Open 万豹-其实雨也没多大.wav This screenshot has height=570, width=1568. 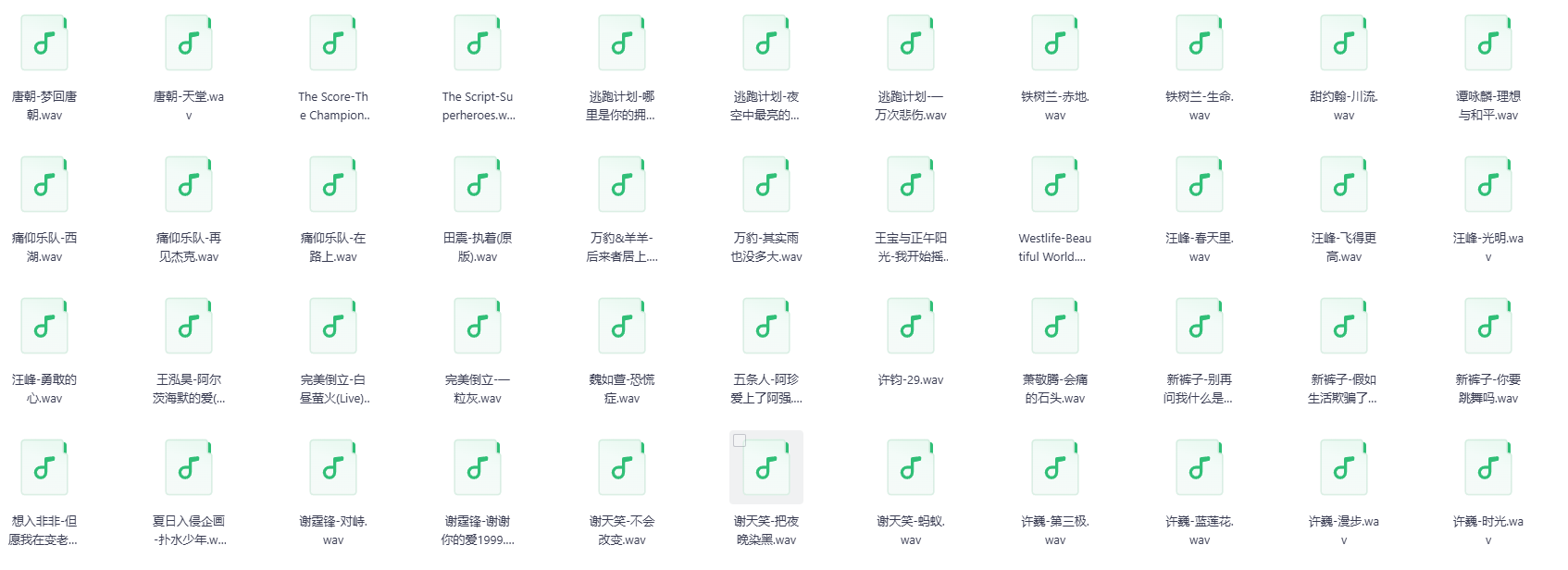point(766,185)
